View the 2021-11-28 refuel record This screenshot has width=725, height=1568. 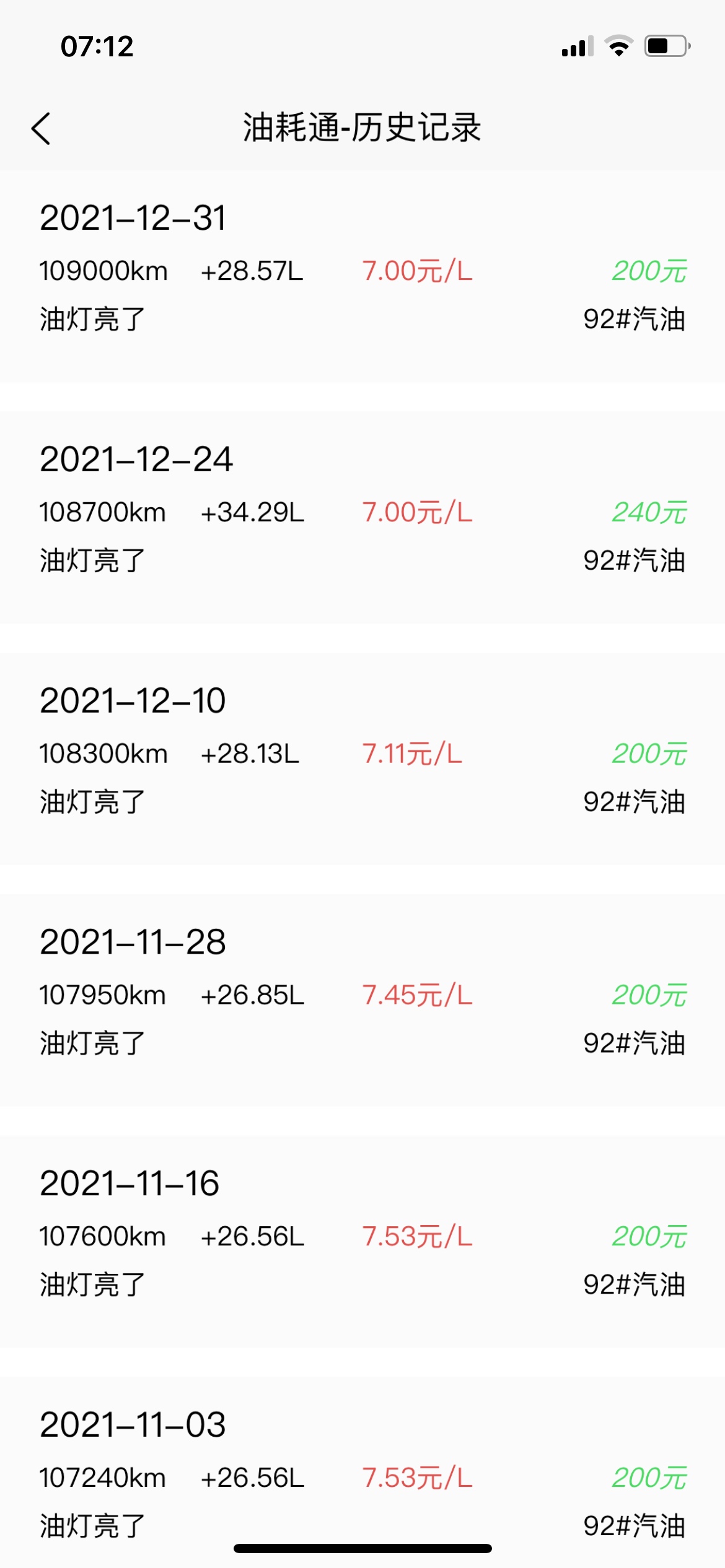pos(362,1000)
